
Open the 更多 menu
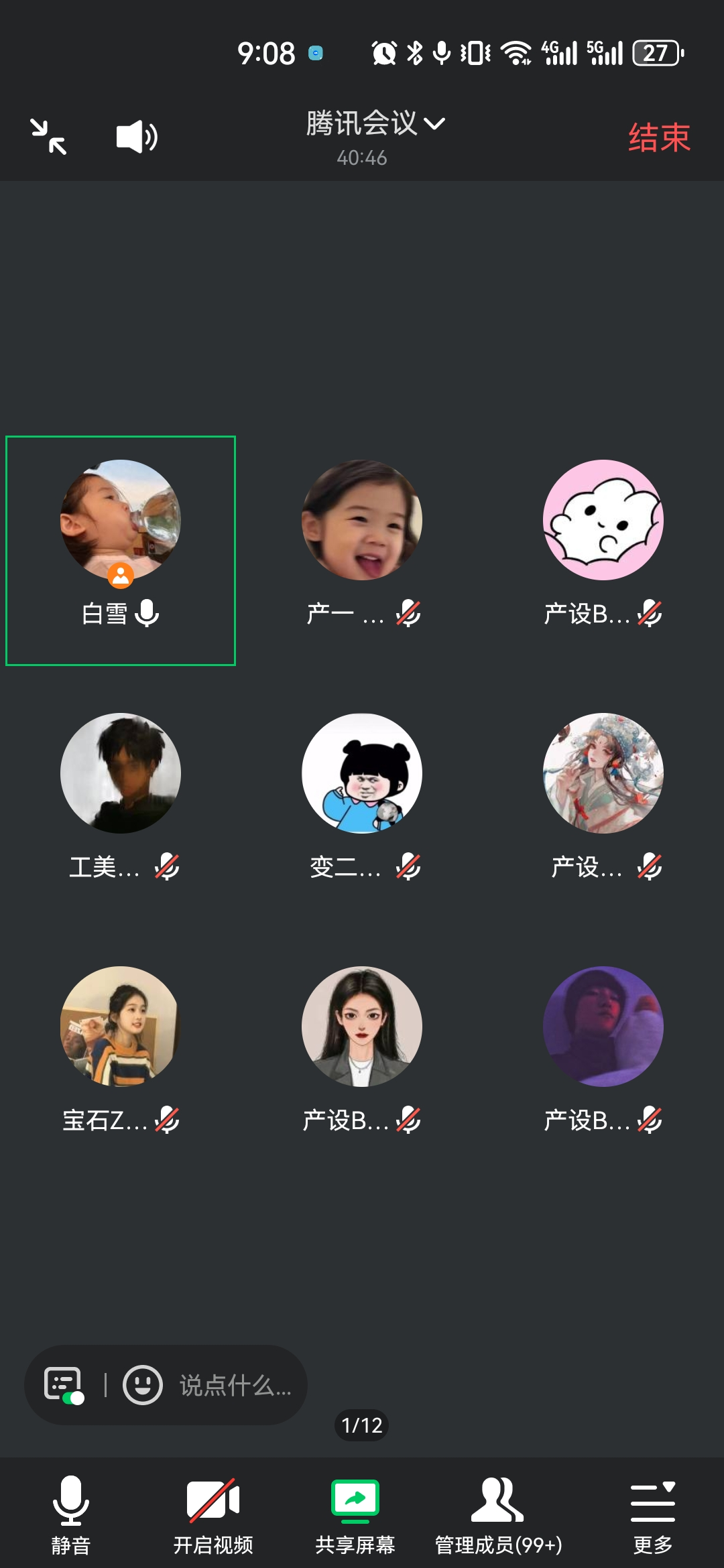point(653,1514)
